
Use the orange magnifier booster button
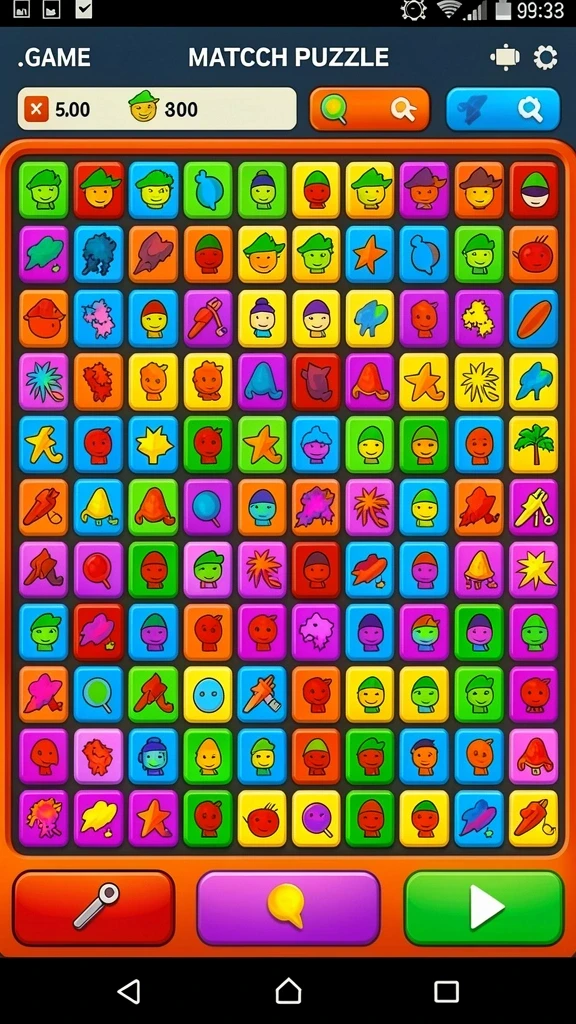(x=370, y=109)
